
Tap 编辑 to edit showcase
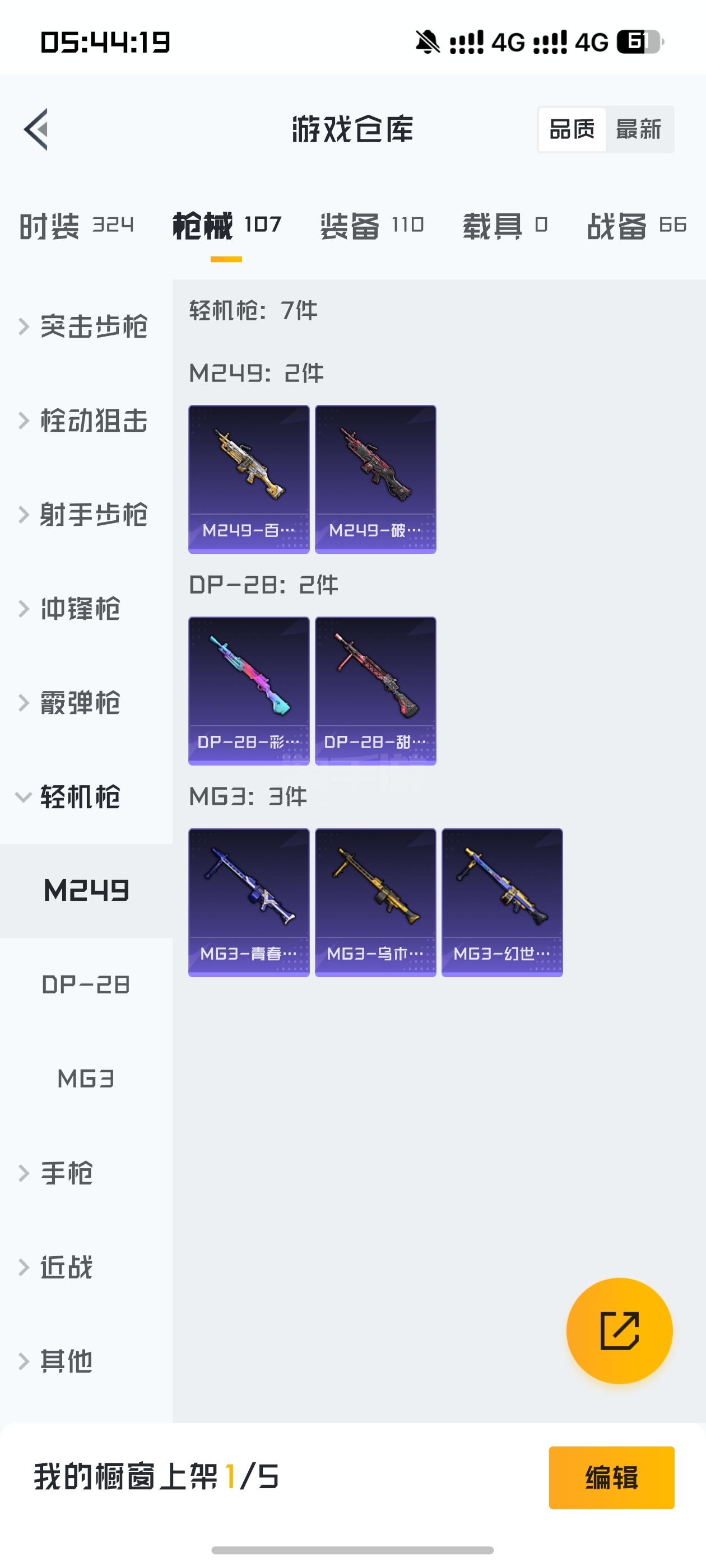(611, 1477)
